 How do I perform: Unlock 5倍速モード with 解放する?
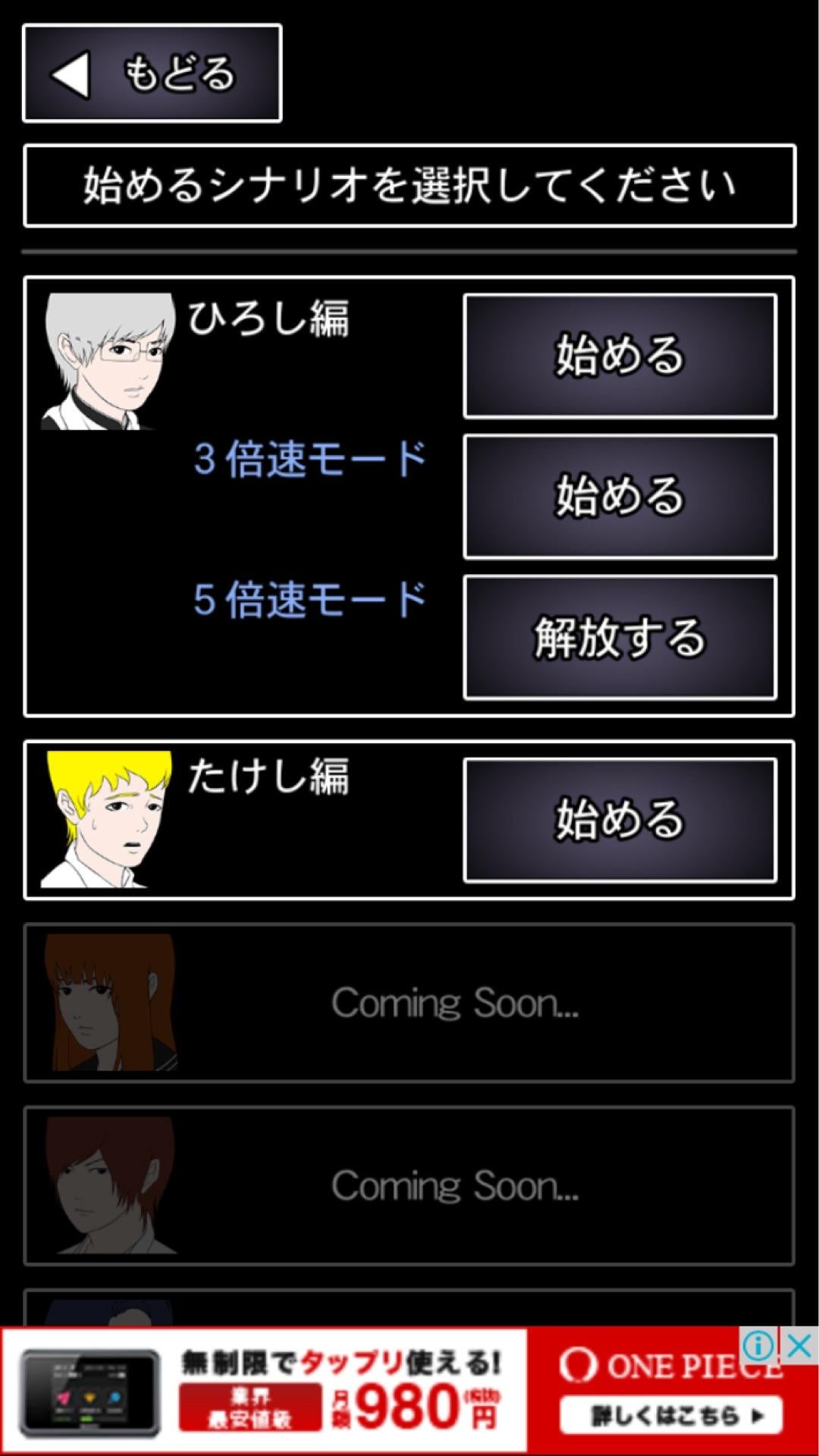pyautogui.click(x=620, y=637)
